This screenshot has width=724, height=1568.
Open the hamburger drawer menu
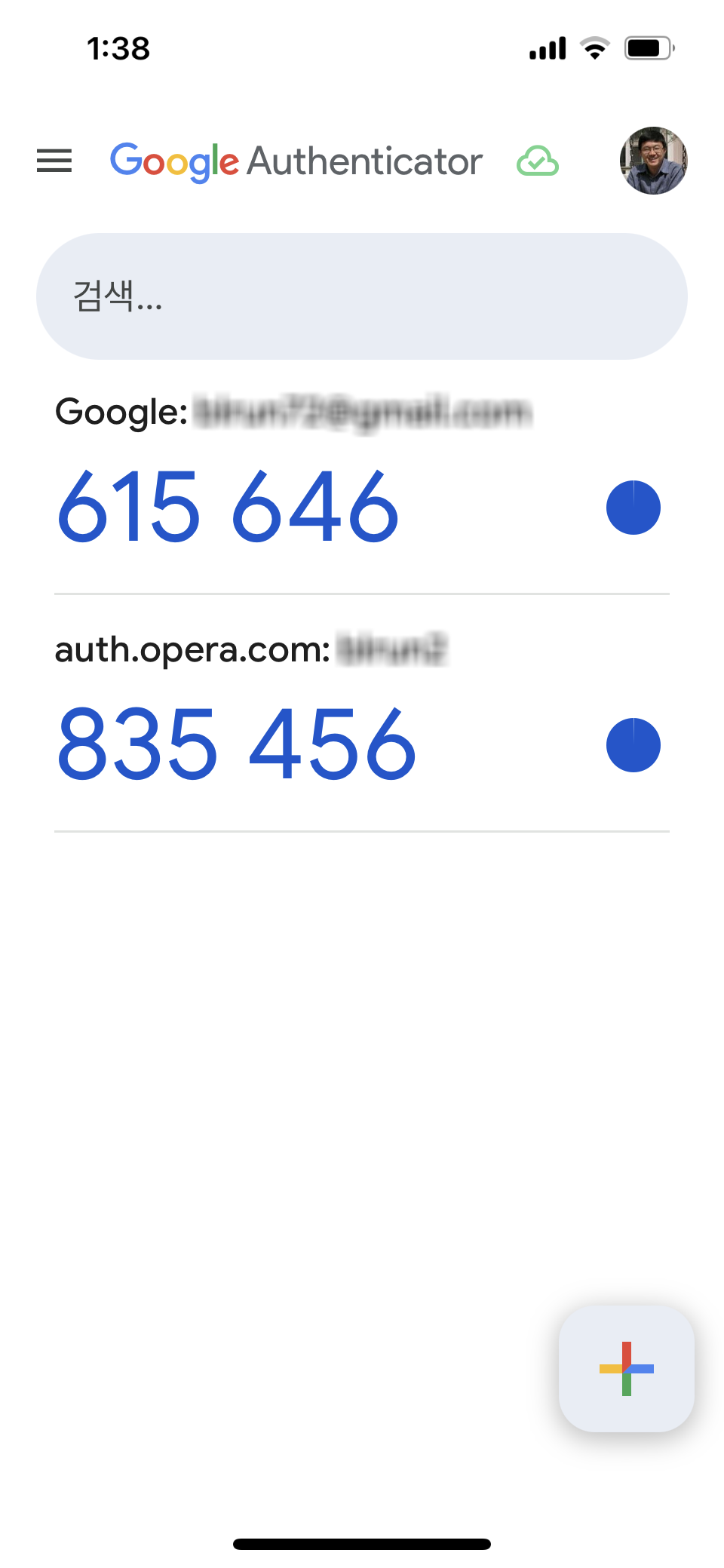click(x=54, y=161)
